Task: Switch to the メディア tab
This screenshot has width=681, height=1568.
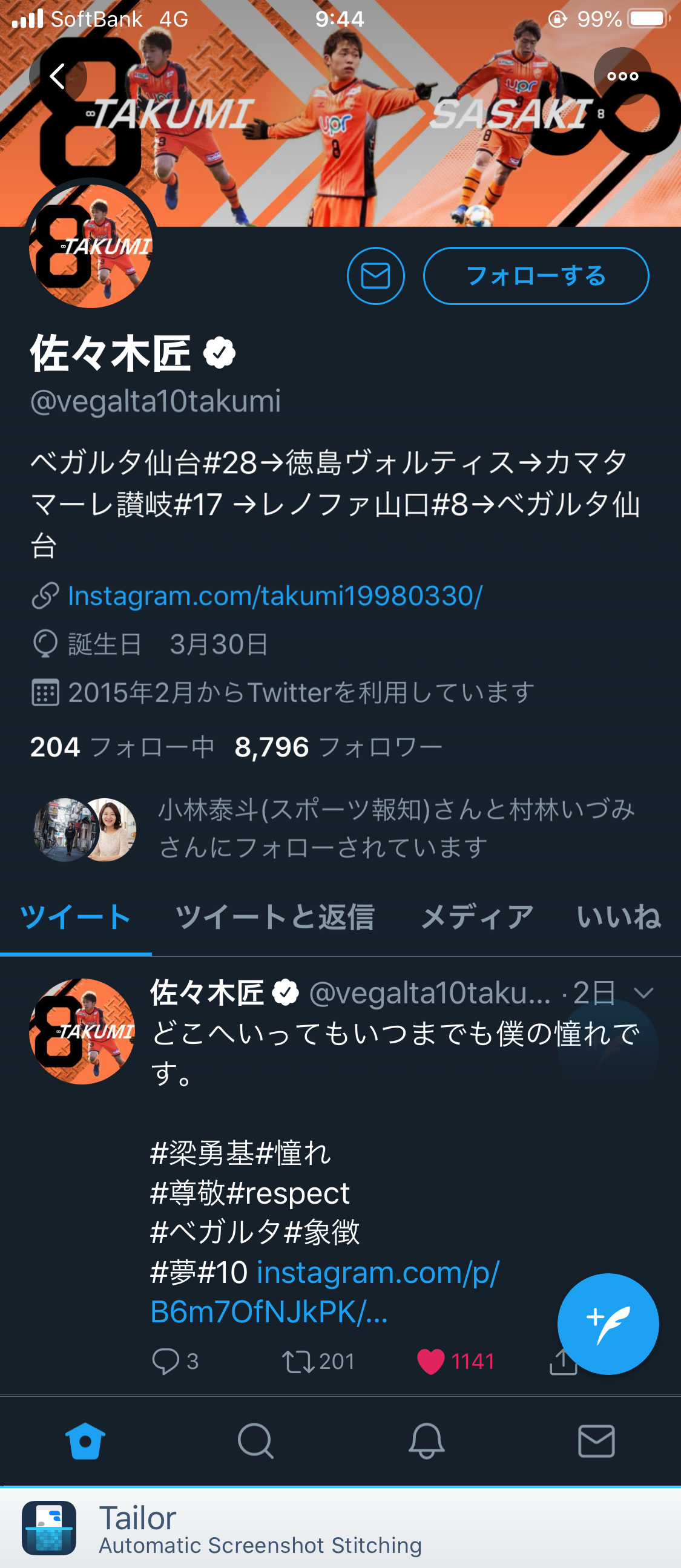Action: [x=477, y=917]
